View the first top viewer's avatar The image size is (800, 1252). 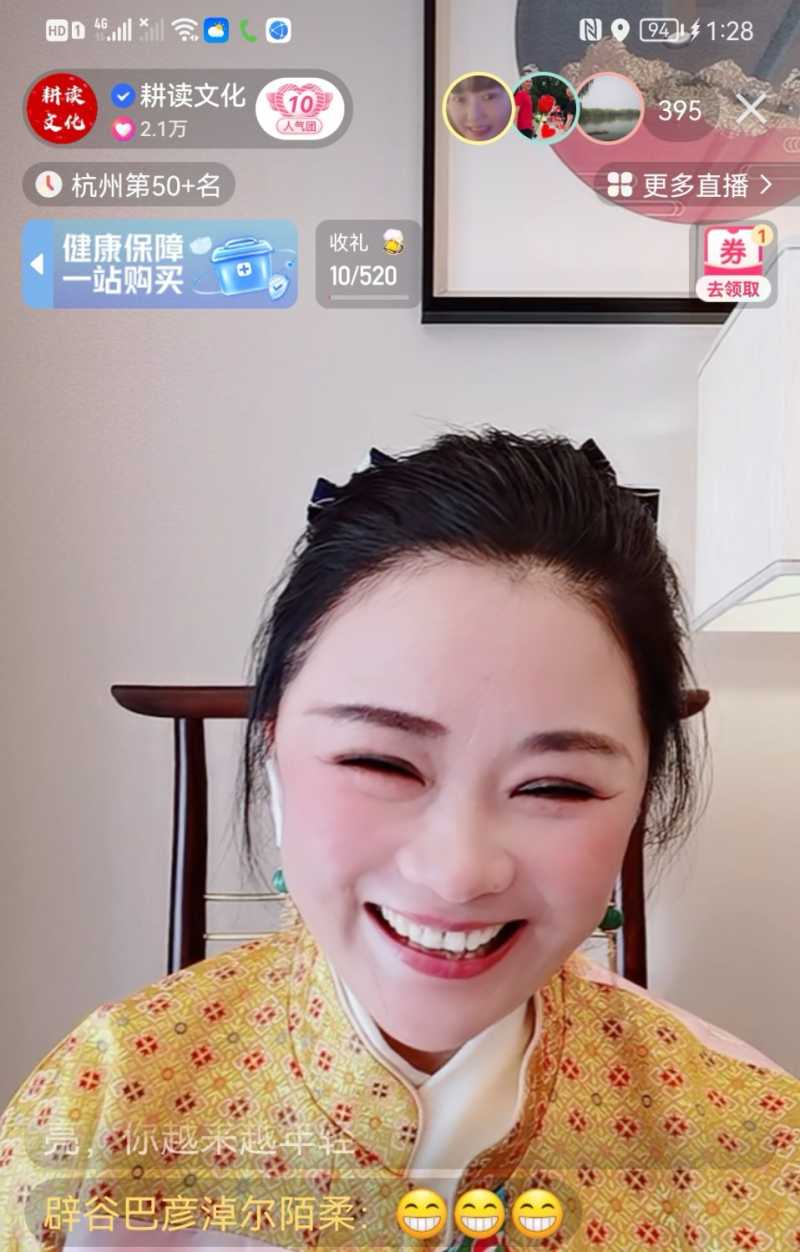click(x=477, y=108)
